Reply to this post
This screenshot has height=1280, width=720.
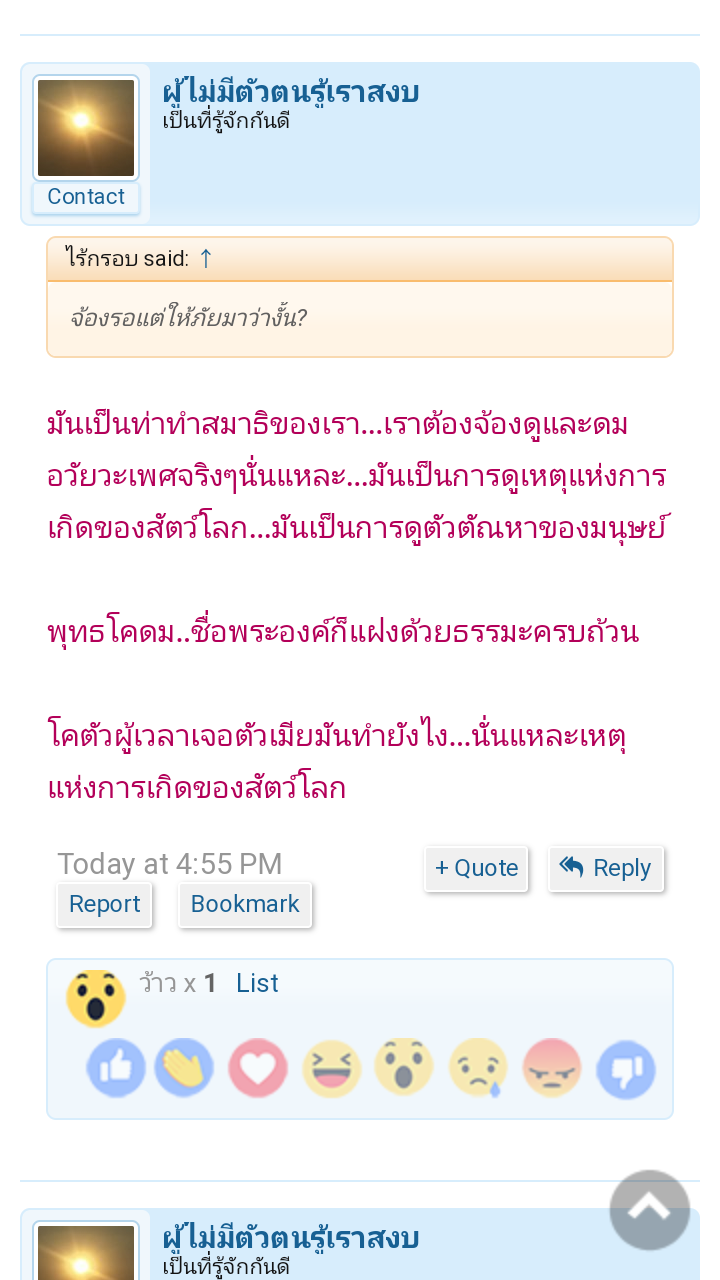[x=606, y=868]
